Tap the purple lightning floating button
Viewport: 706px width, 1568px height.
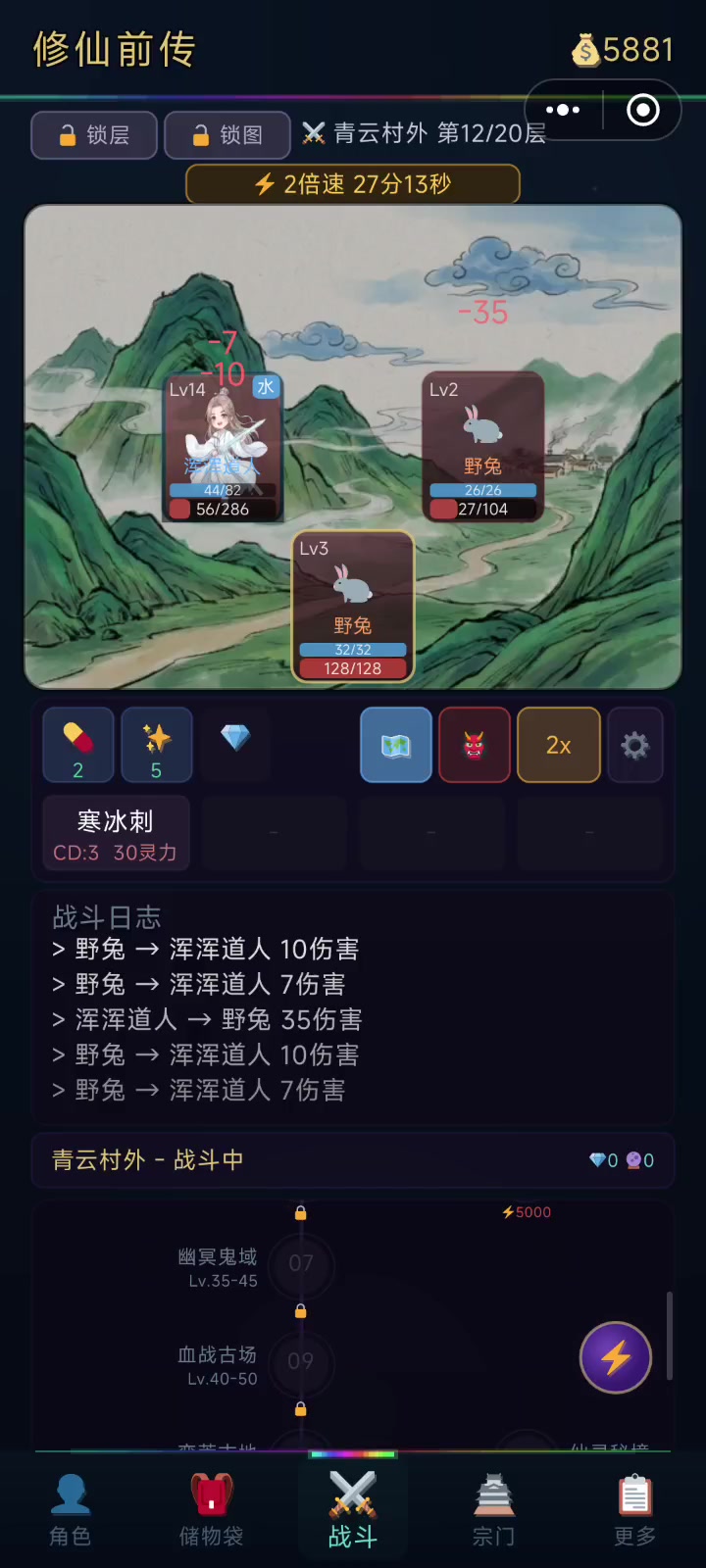coord(616,1357)
